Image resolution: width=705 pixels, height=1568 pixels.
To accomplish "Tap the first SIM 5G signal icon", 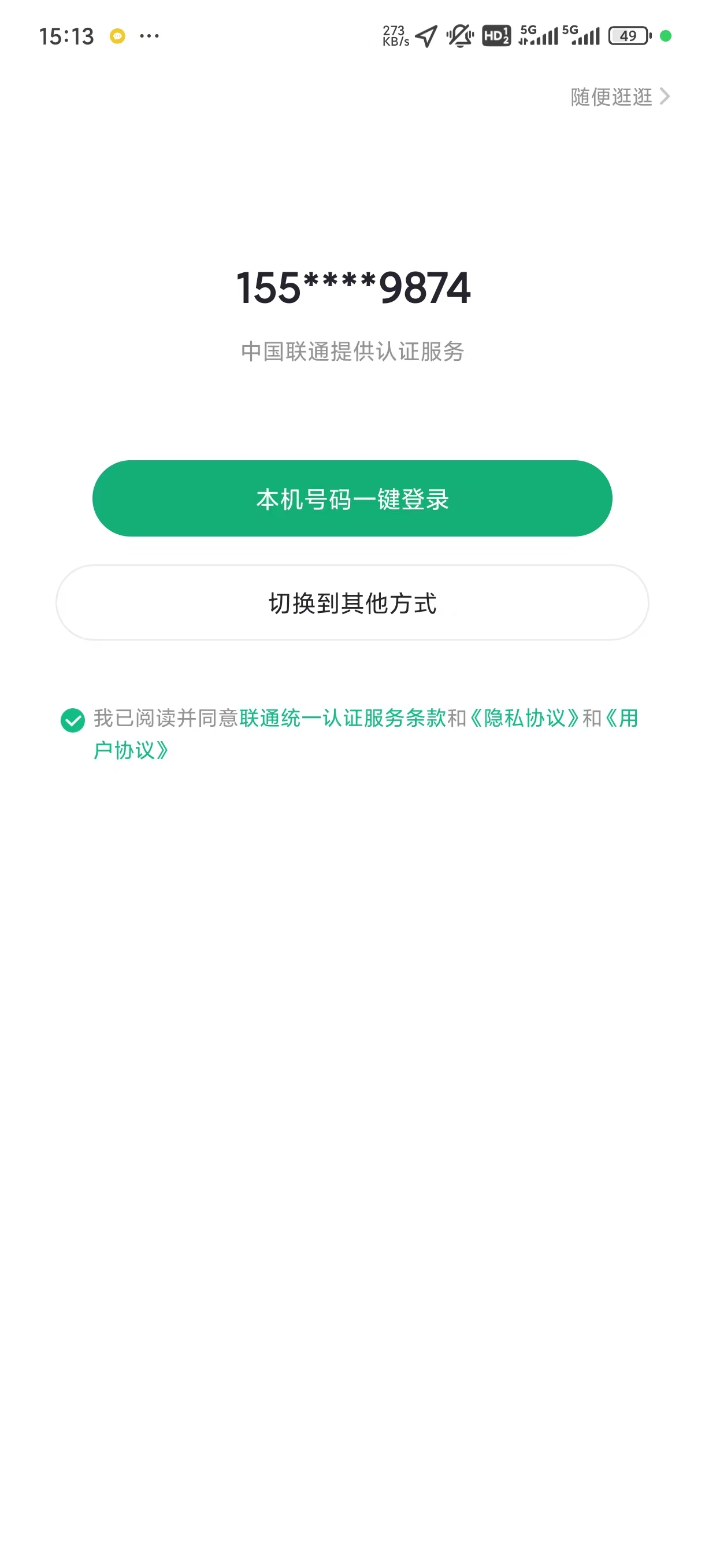I will pos(538,36).
